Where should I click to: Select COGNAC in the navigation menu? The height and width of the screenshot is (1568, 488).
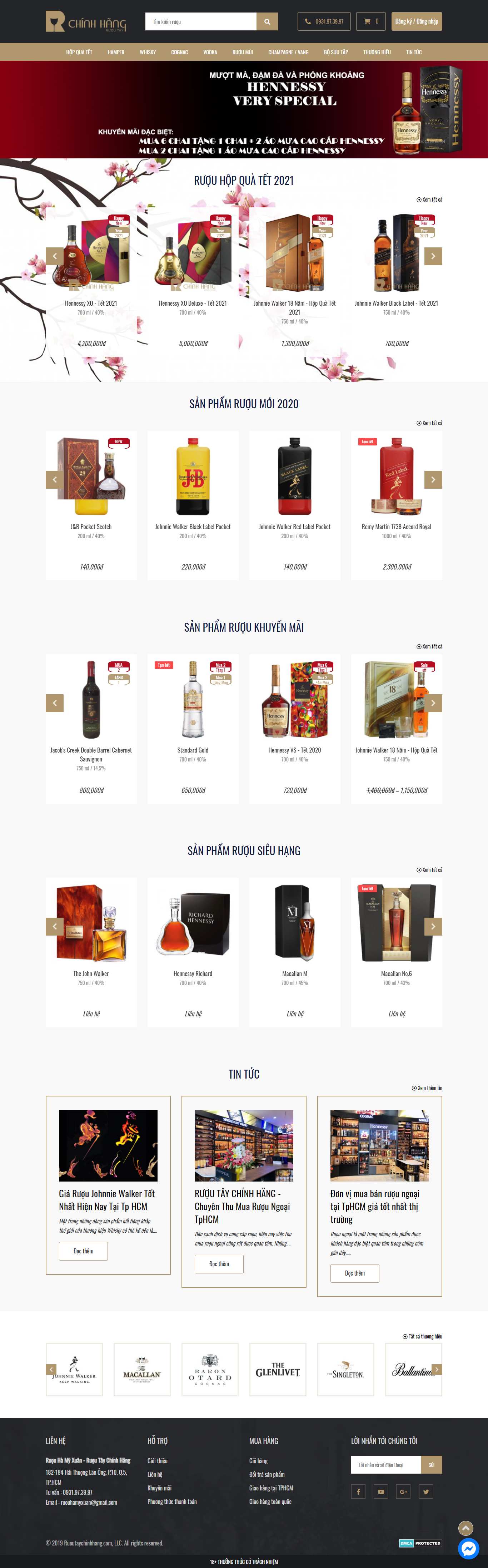pos(179,52)
